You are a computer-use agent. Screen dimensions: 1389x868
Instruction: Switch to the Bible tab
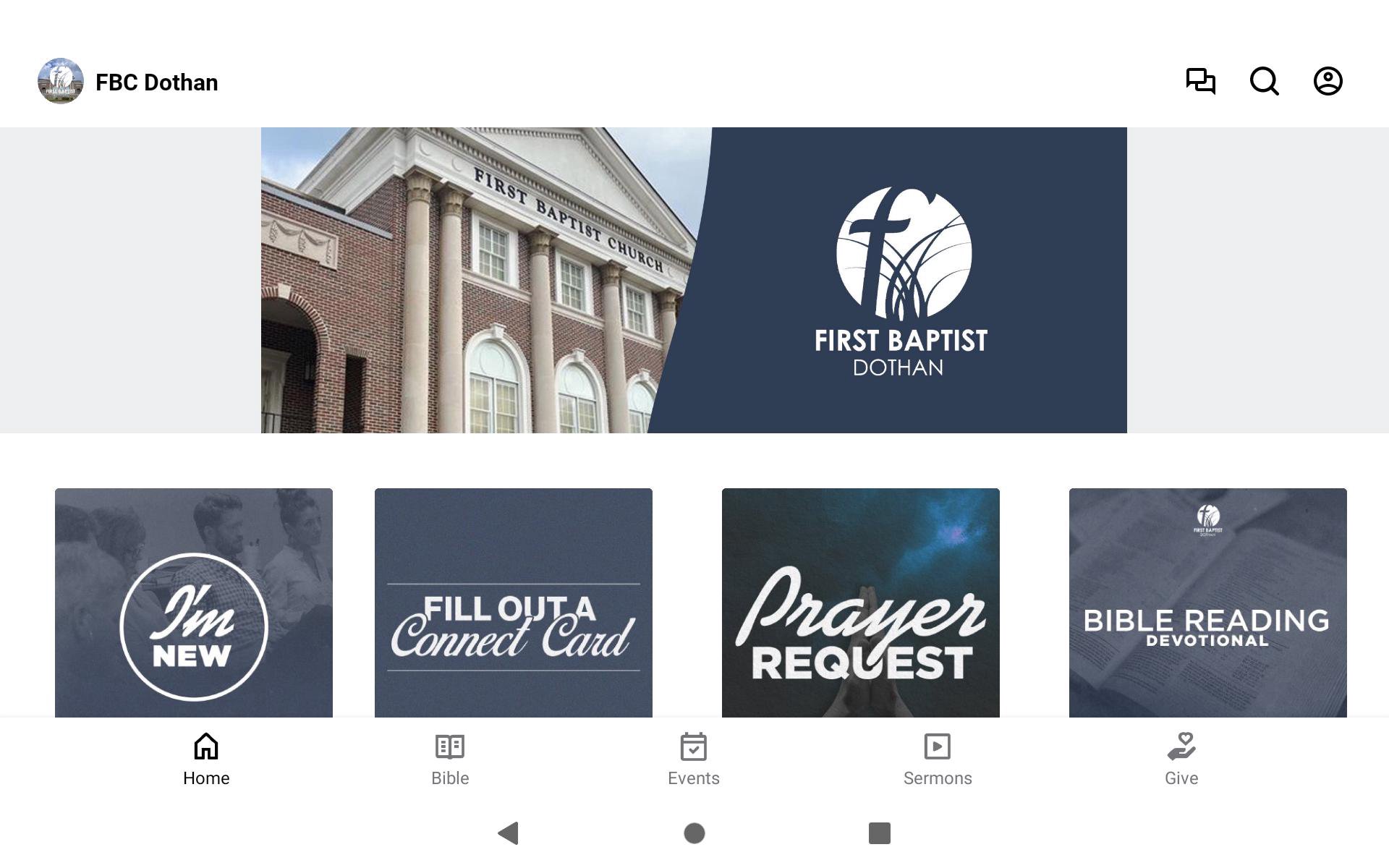(x=450, y=759)
